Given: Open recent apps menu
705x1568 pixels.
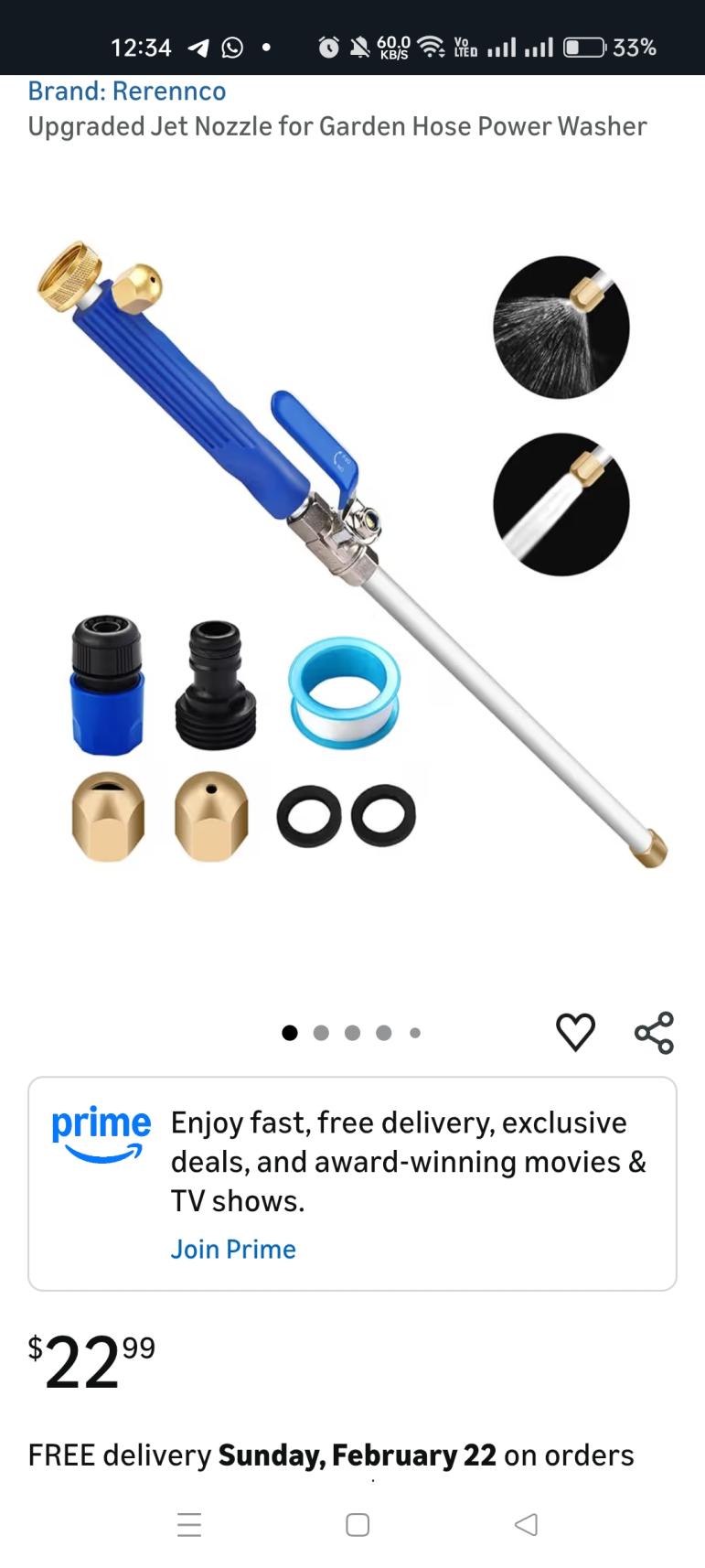Looking at the screenshot, I should coord(189,1524).
